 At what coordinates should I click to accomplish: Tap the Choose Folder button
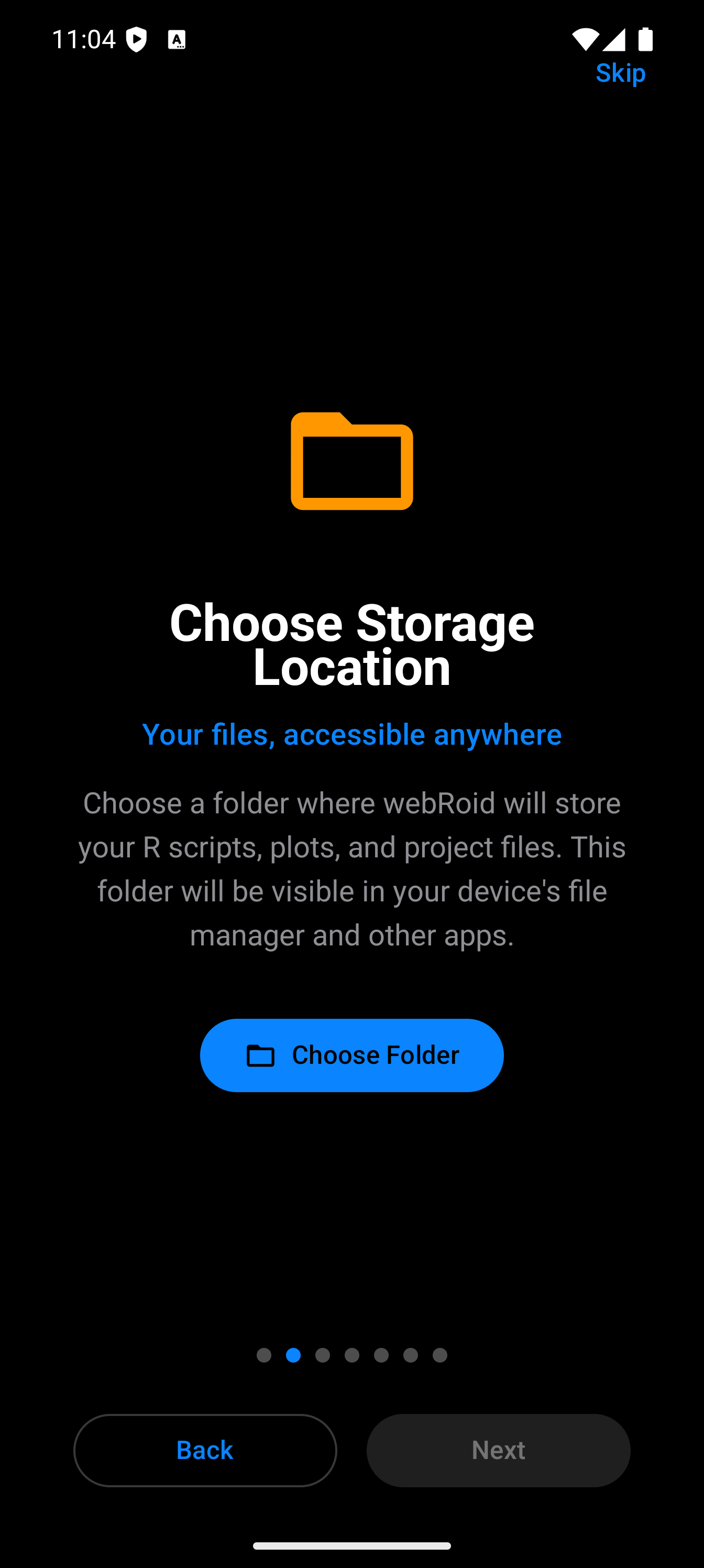pos(351,1055)
